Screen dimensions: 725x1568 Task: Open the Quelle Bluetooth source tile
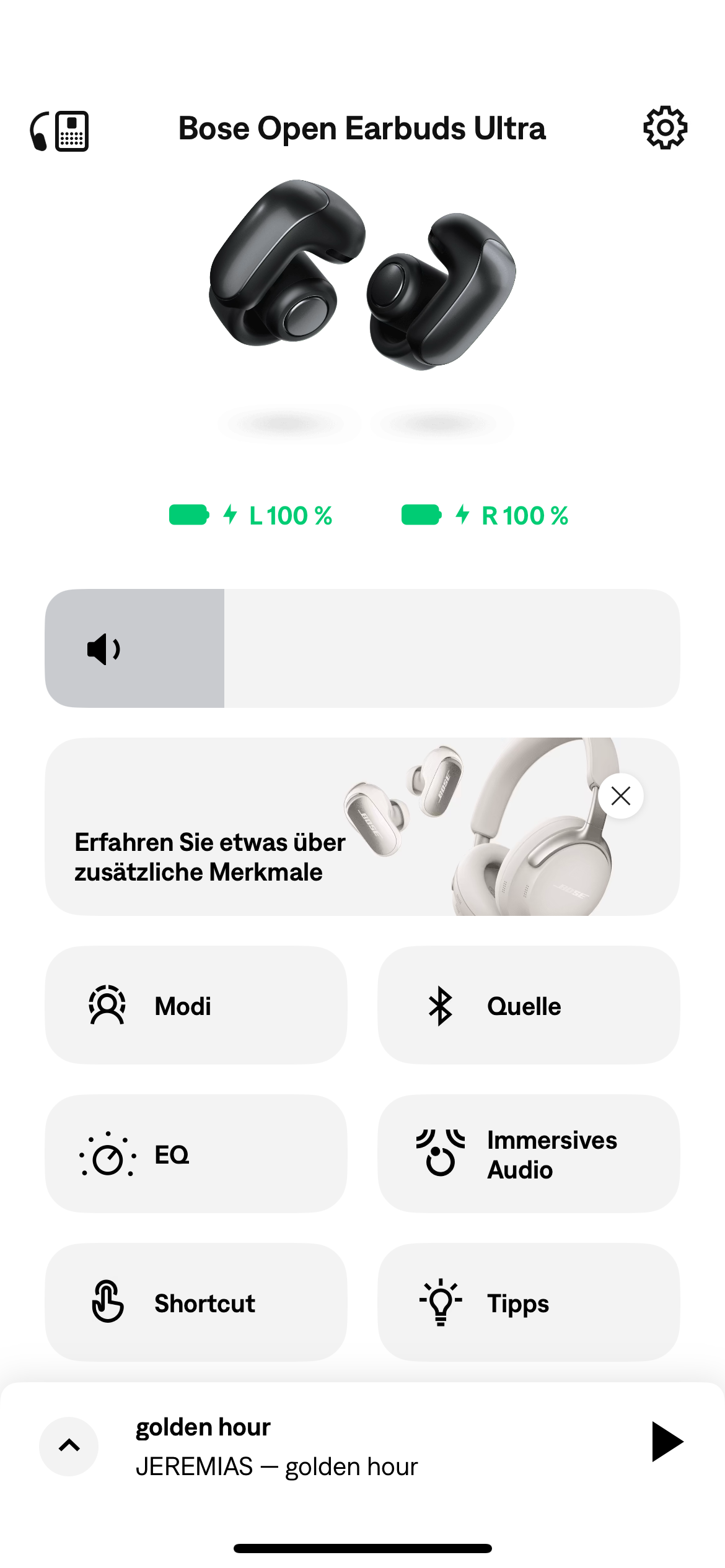528,1005
